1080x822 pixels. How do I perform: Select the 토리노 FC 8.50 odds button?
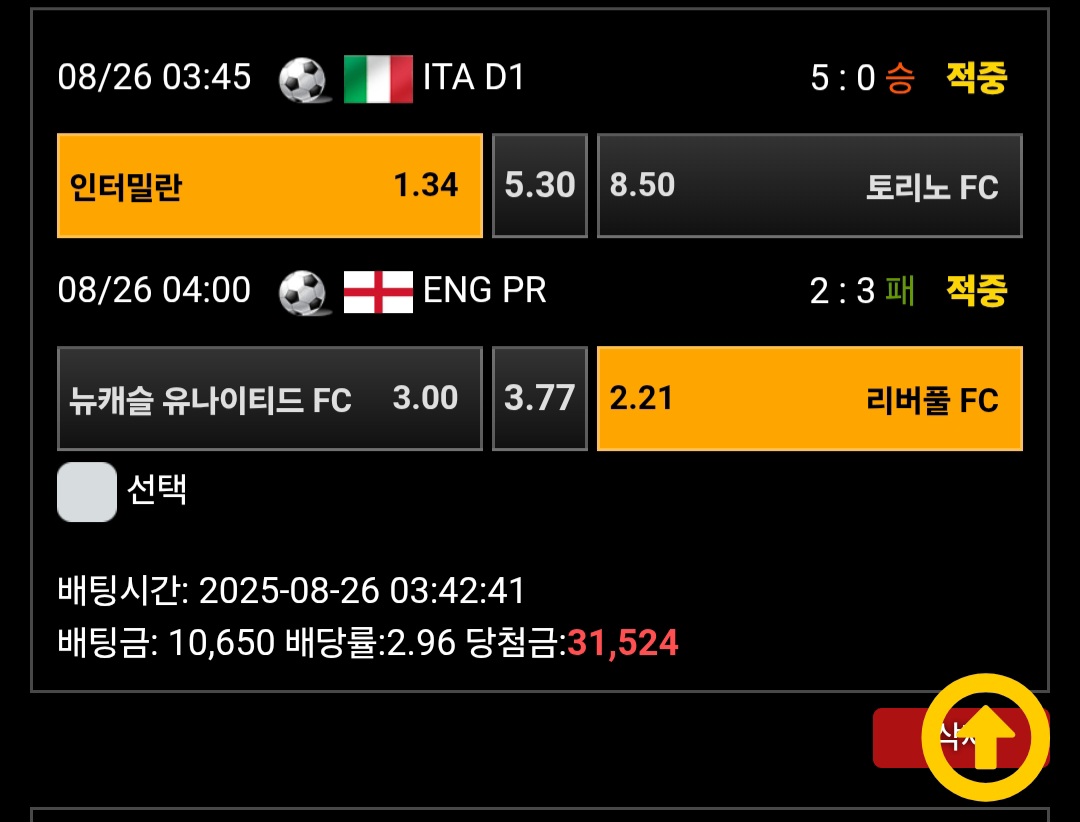tap(809, 186)
